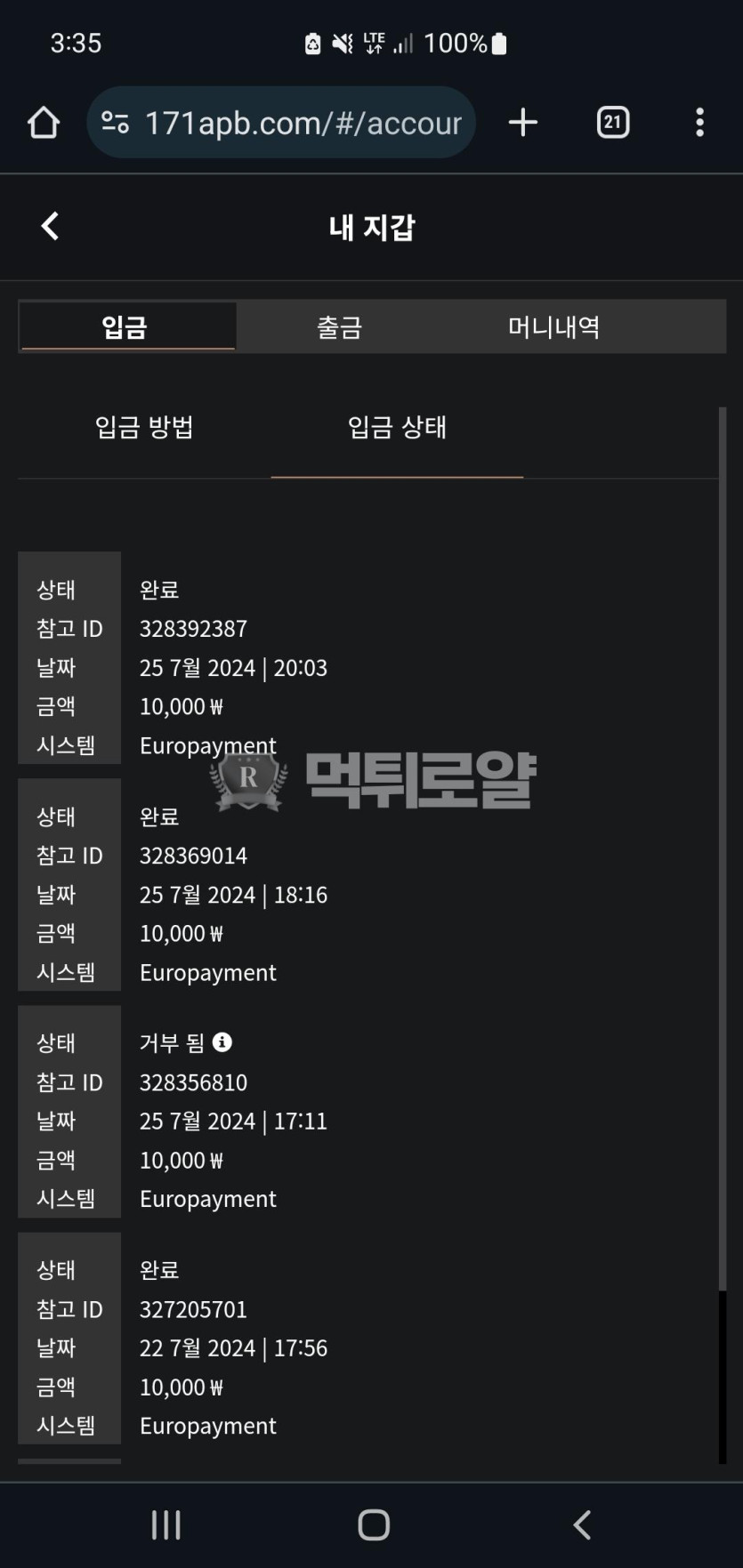Tap system back button
Screen dimensions: 743x1568
(x=582, y=1524)
